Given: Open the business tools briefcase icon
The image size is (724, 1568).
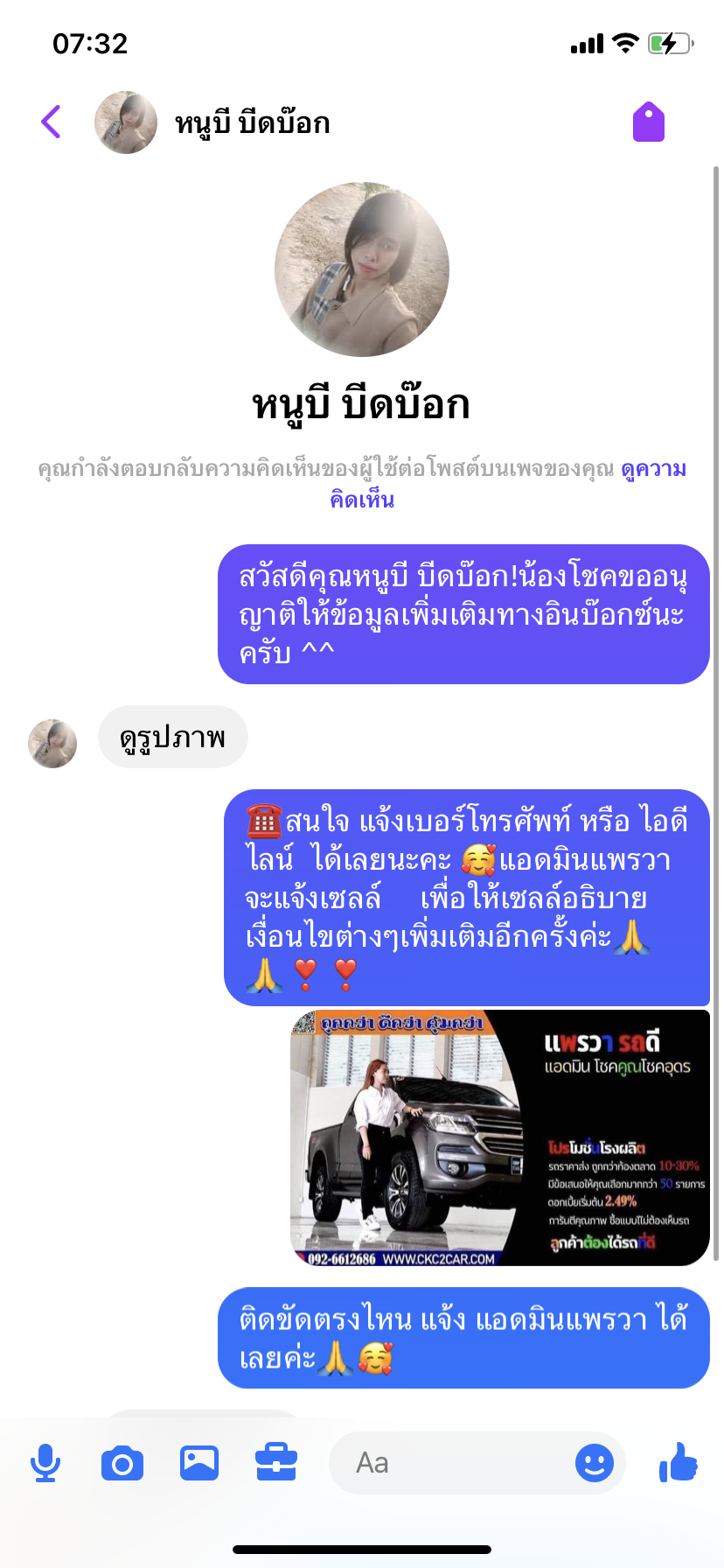Looking at the screenshot, I should point(276,1463).
